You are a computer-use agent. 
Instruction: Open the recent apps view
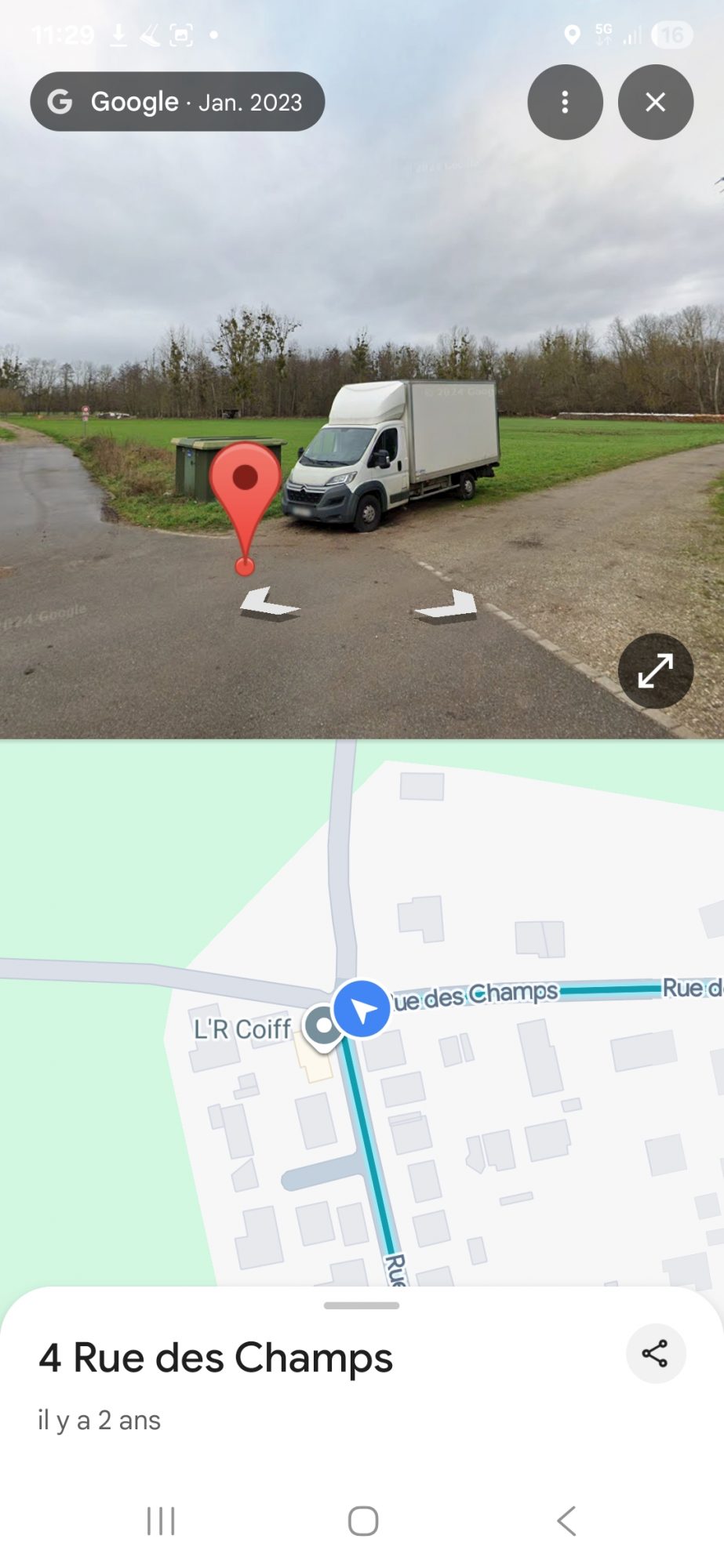coord(161,1521)
